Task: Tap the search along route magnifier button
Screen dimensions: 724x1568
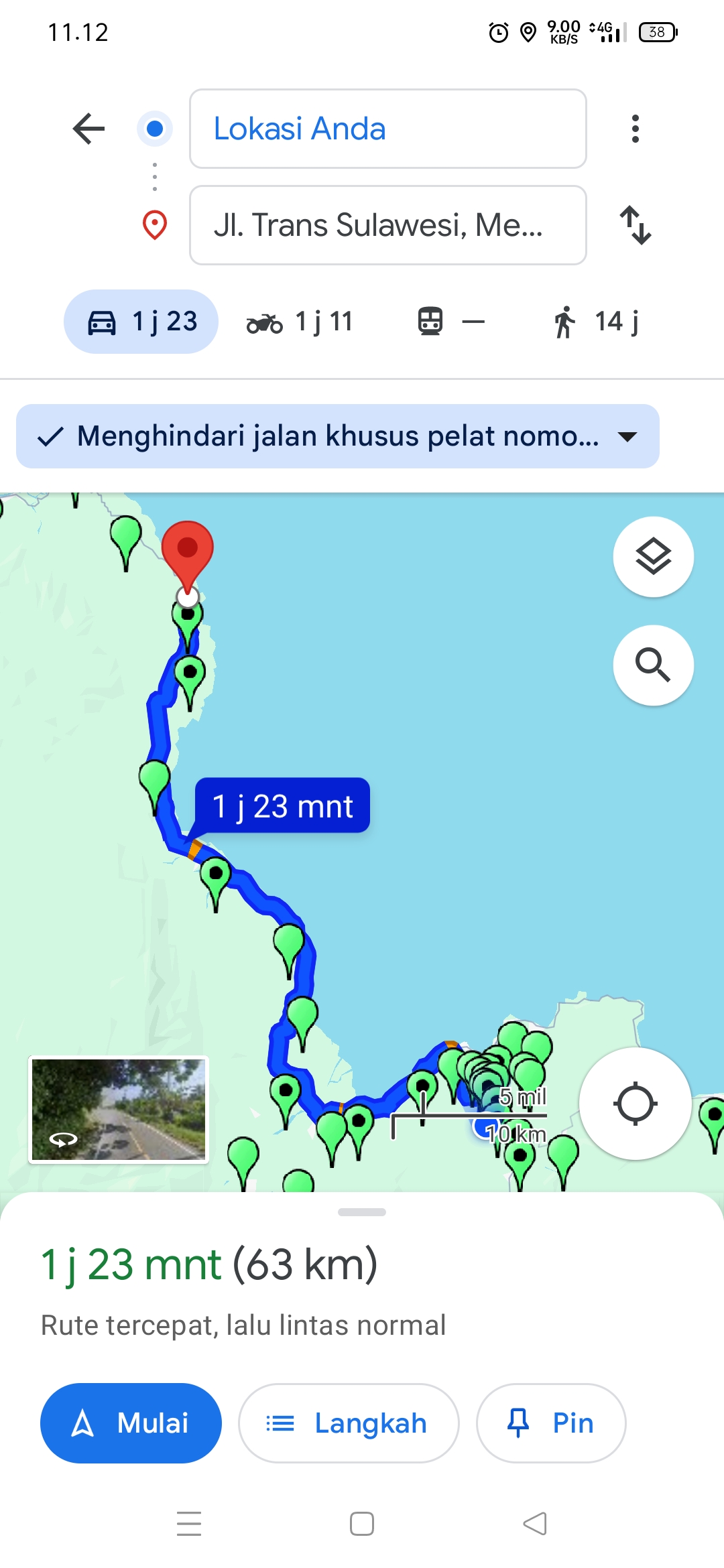Action: [x=654, y=665]
